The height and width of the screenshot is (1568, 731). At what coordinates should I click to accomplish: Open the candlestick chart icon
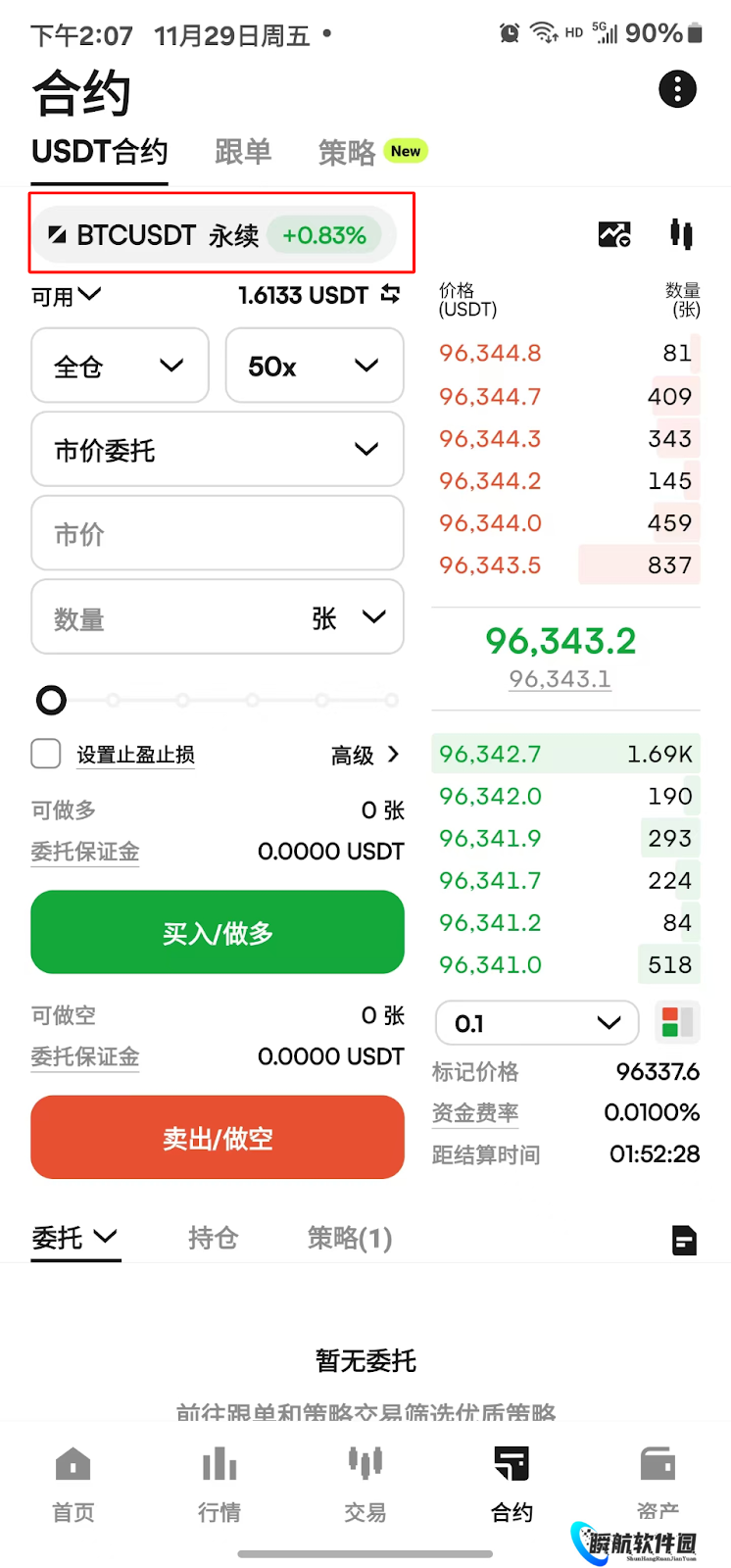[681, 234]
